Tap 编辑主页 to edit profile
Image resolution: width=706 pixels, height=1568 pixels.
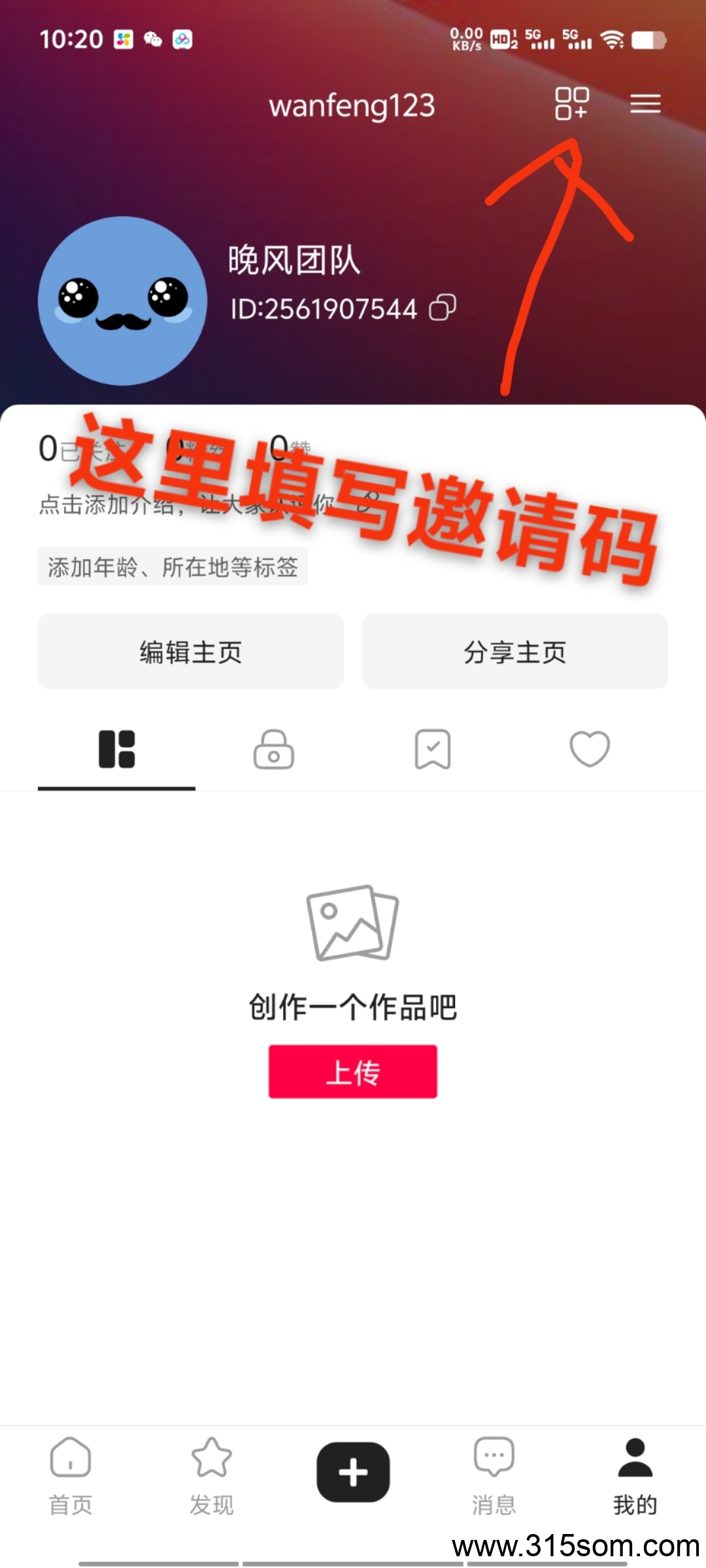coord(190,651)
